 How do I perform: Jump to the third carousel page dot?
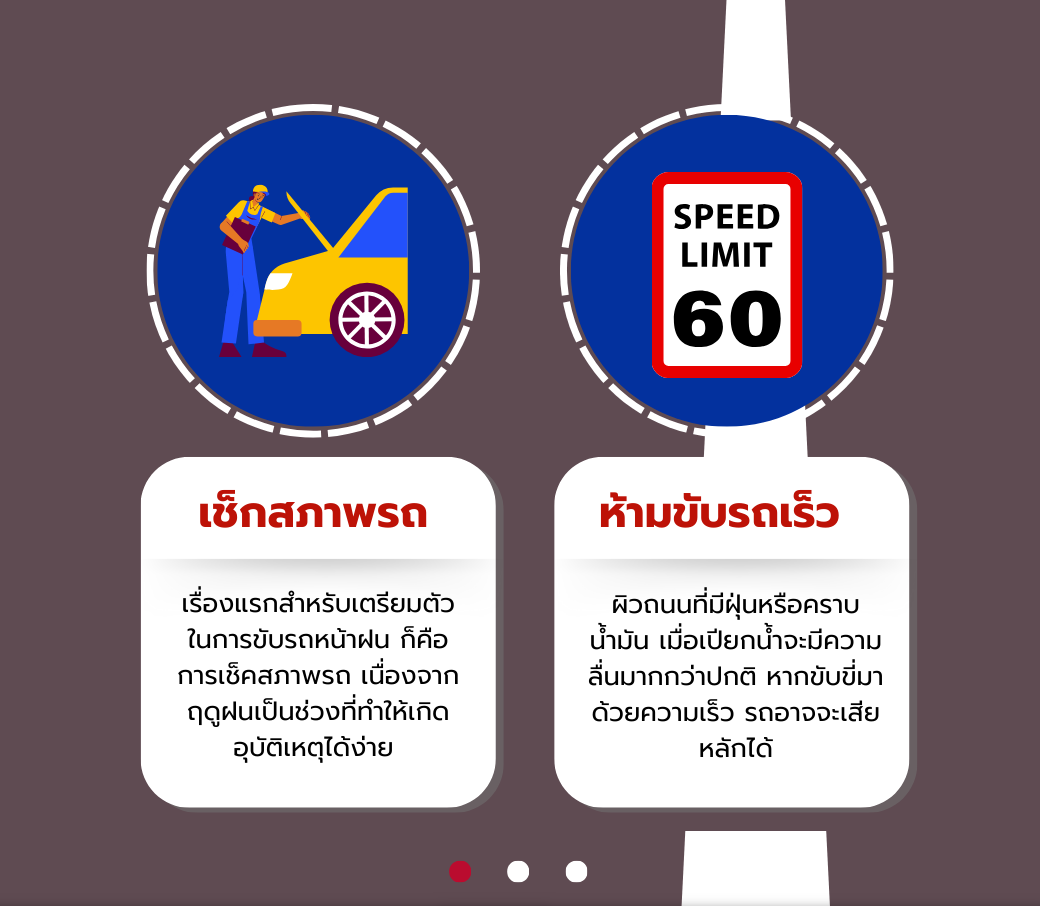click(x=576, y=871)
